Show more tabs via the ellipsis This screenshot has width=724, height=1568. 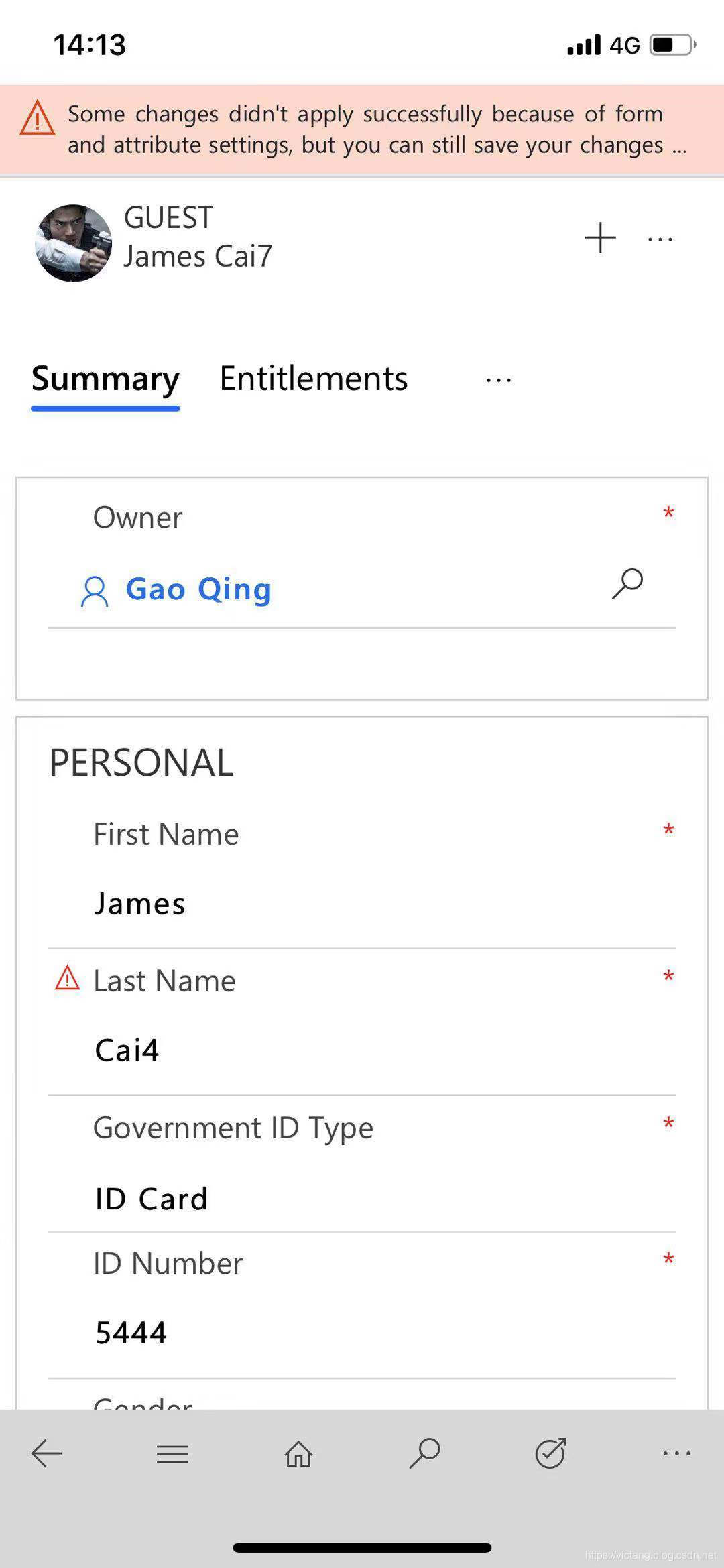(499, 380)
